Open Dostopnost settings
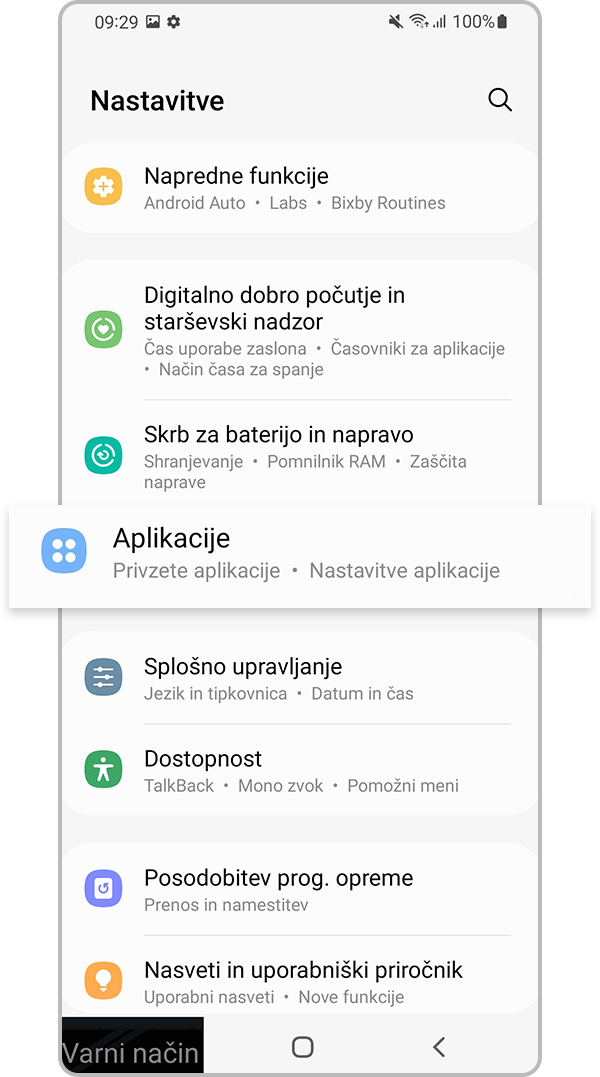This screenshot has width=600, height=1077. click(300, 770)
